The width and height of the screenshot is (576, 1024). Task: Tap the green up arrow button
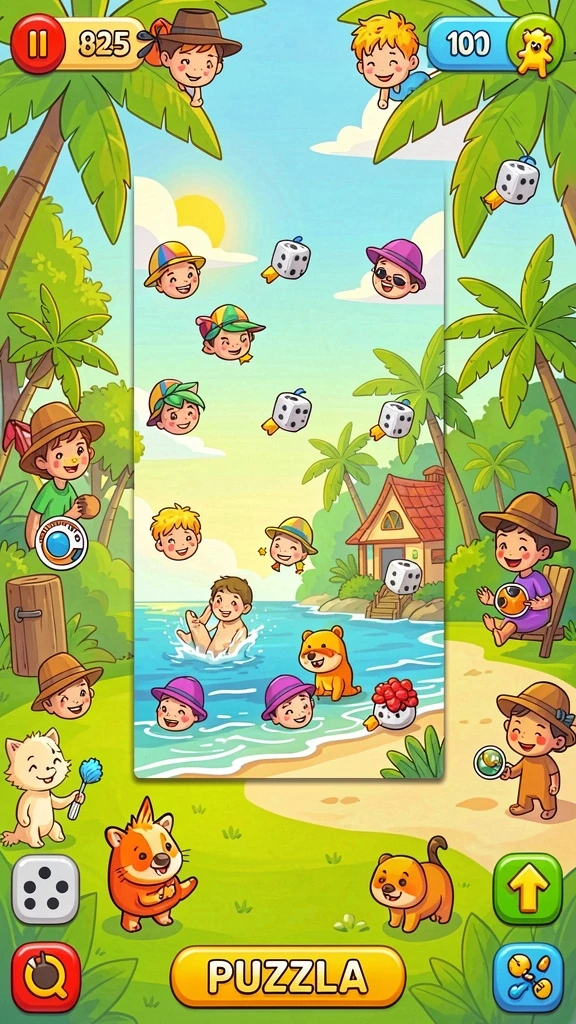pyautogui.click(x=528, y=888)
